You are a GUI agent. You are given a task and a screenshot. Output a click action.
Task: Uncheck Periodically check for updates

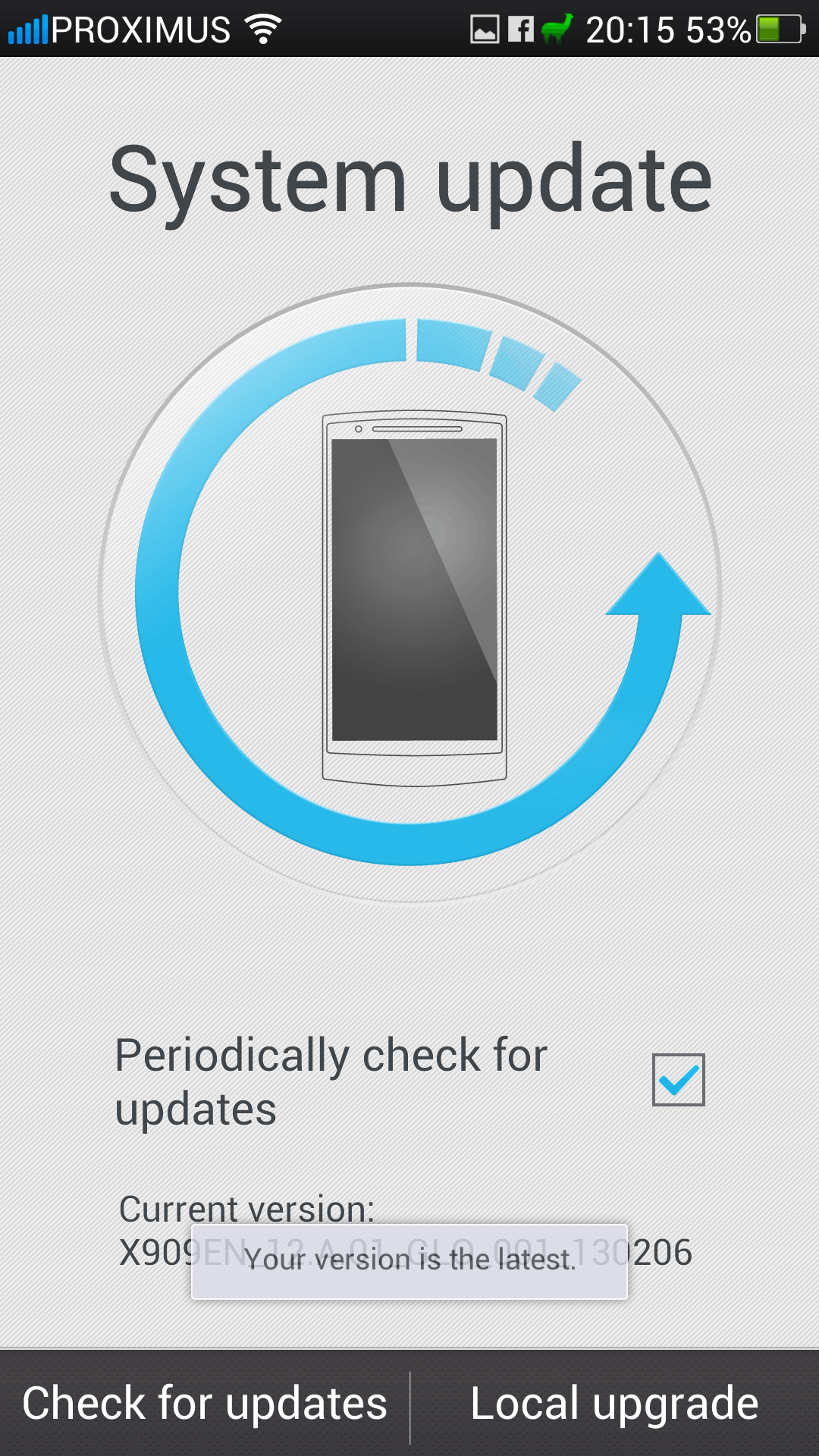click(678, 1079)
